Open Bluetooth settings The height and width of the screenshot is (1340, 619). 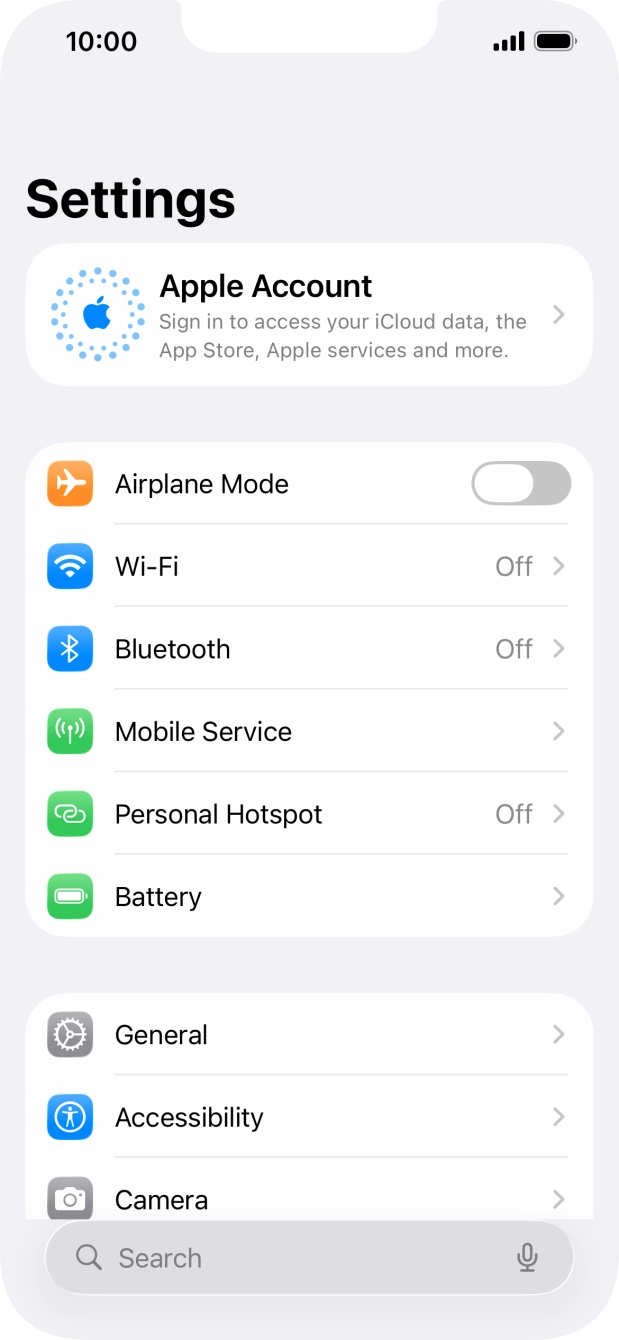tap(308, 649)
